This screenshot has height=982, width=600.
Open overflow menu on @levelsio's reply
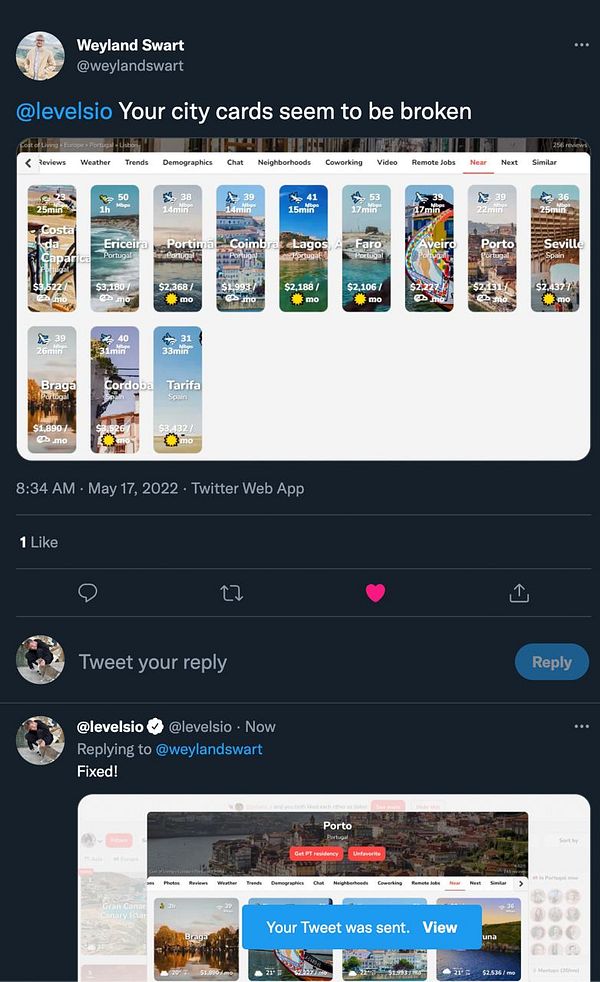(581, 726)
